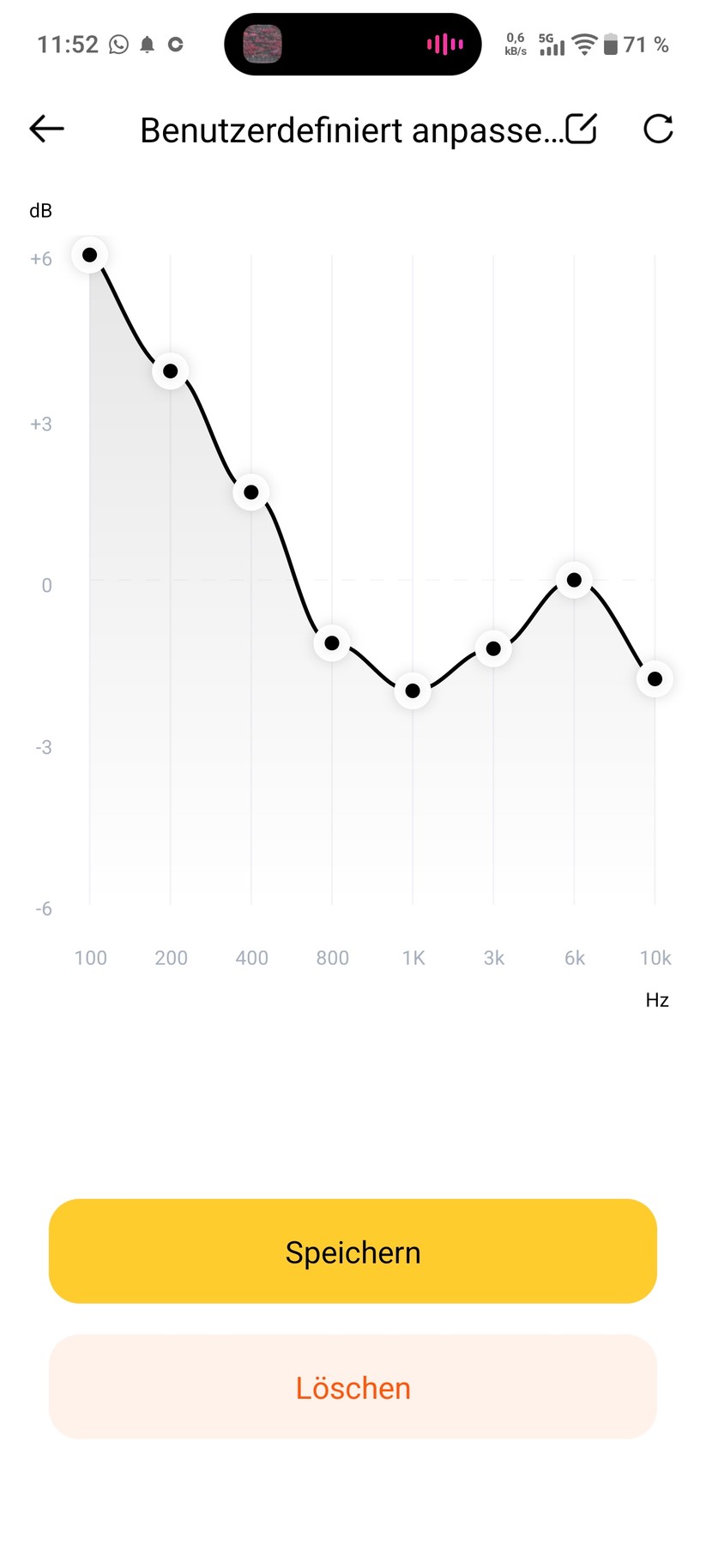Select the 800 Hz band handle
Screen dimensions: 706x1568
(332, 643)
